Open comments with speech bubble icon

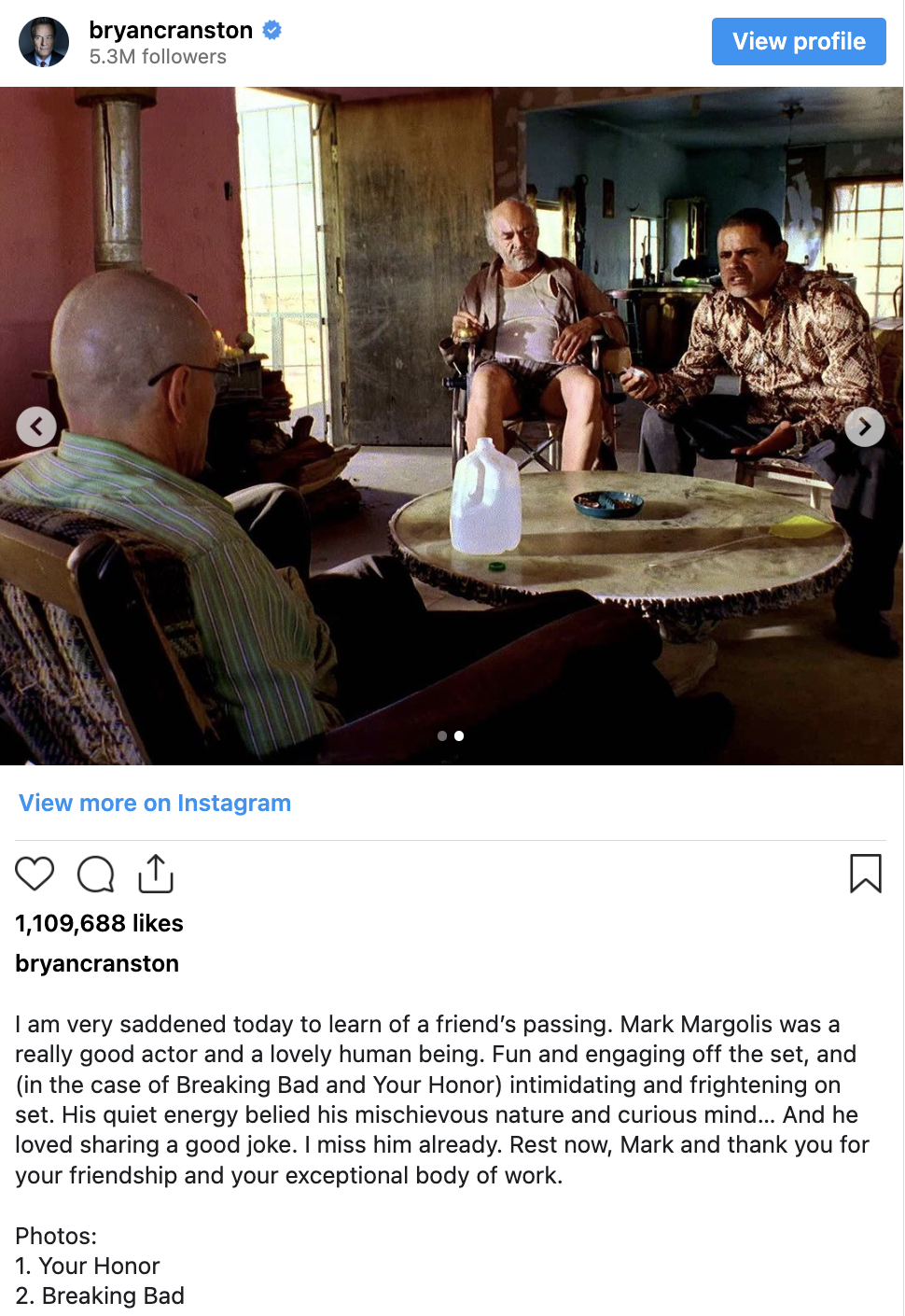coord(95,874)
